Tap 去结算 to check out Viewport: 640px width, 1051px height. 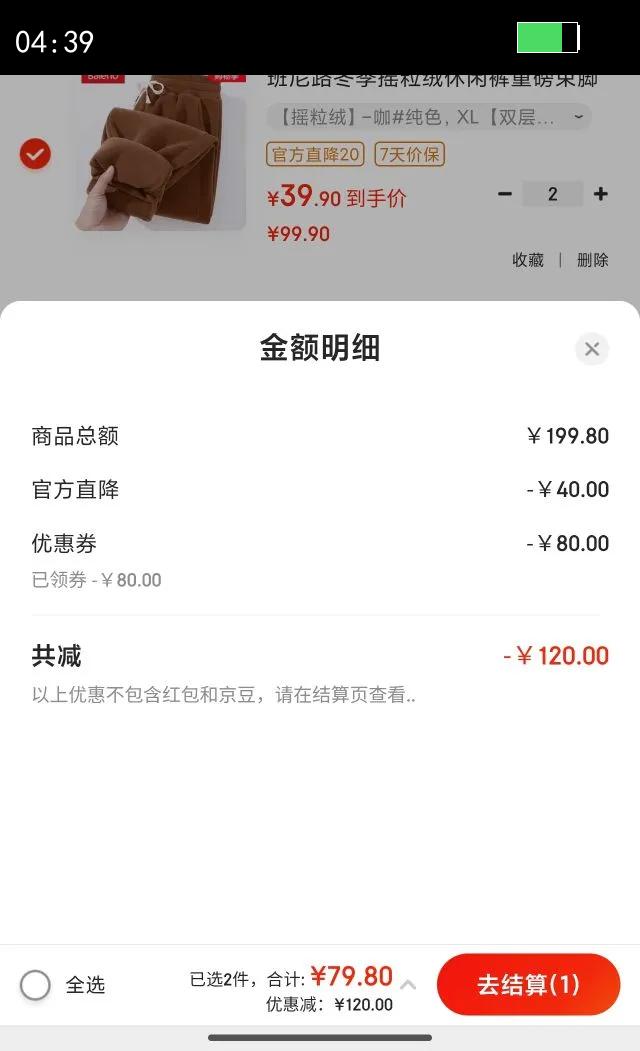coord(528,985)
